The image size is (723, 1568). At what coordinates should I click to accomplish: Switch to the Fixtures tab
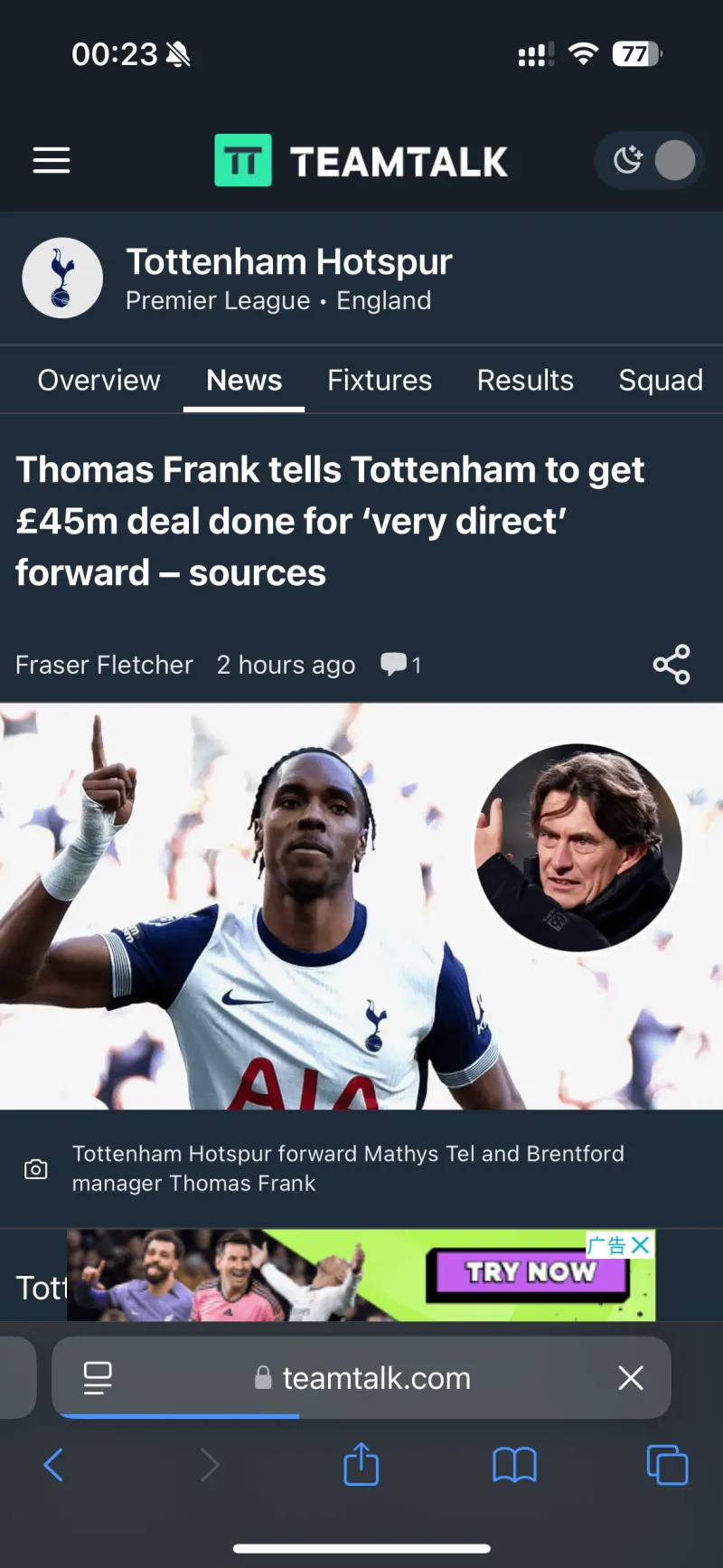click(x=380, y=381)
